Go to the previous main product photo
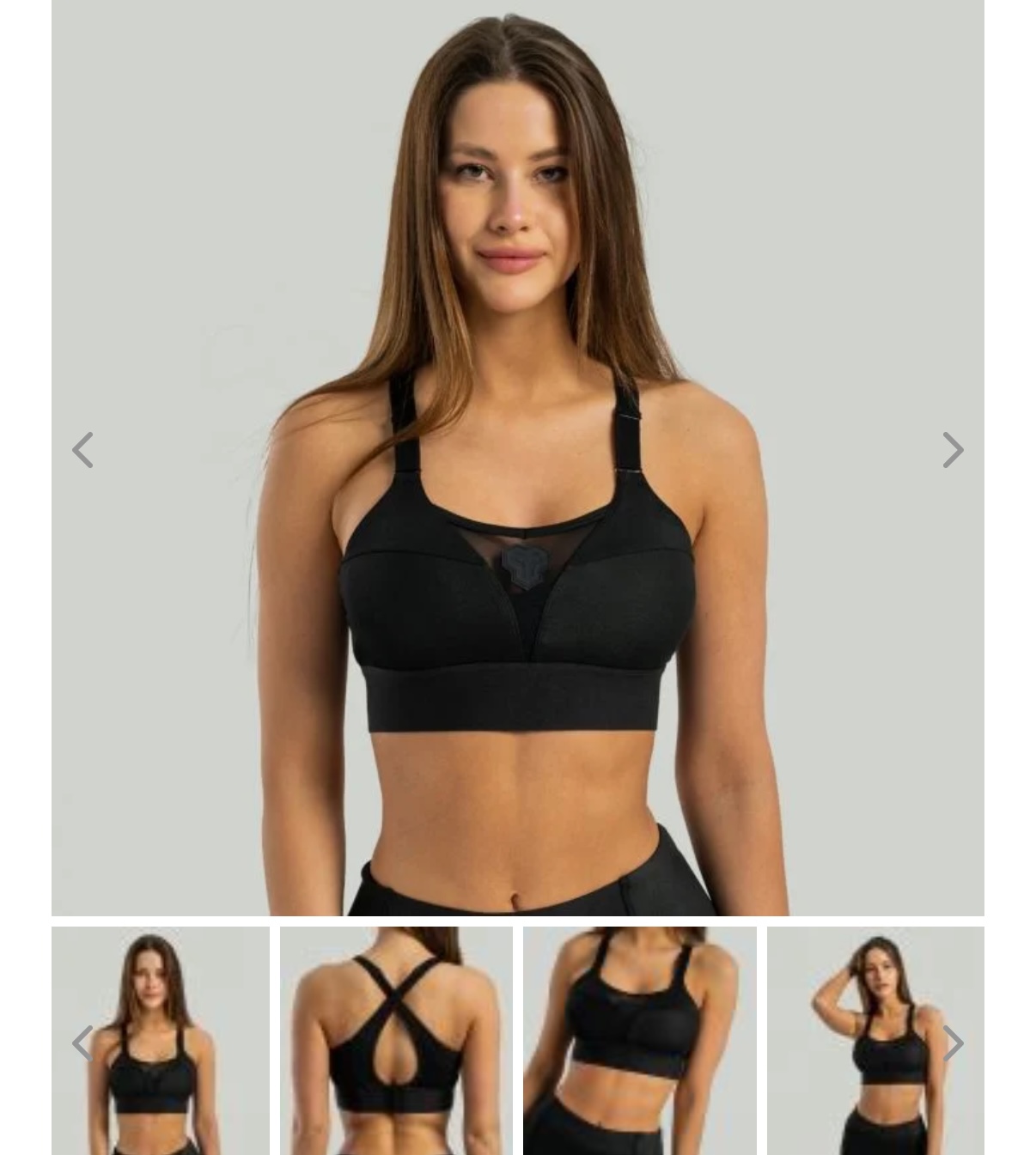 (x=82, y=450)
